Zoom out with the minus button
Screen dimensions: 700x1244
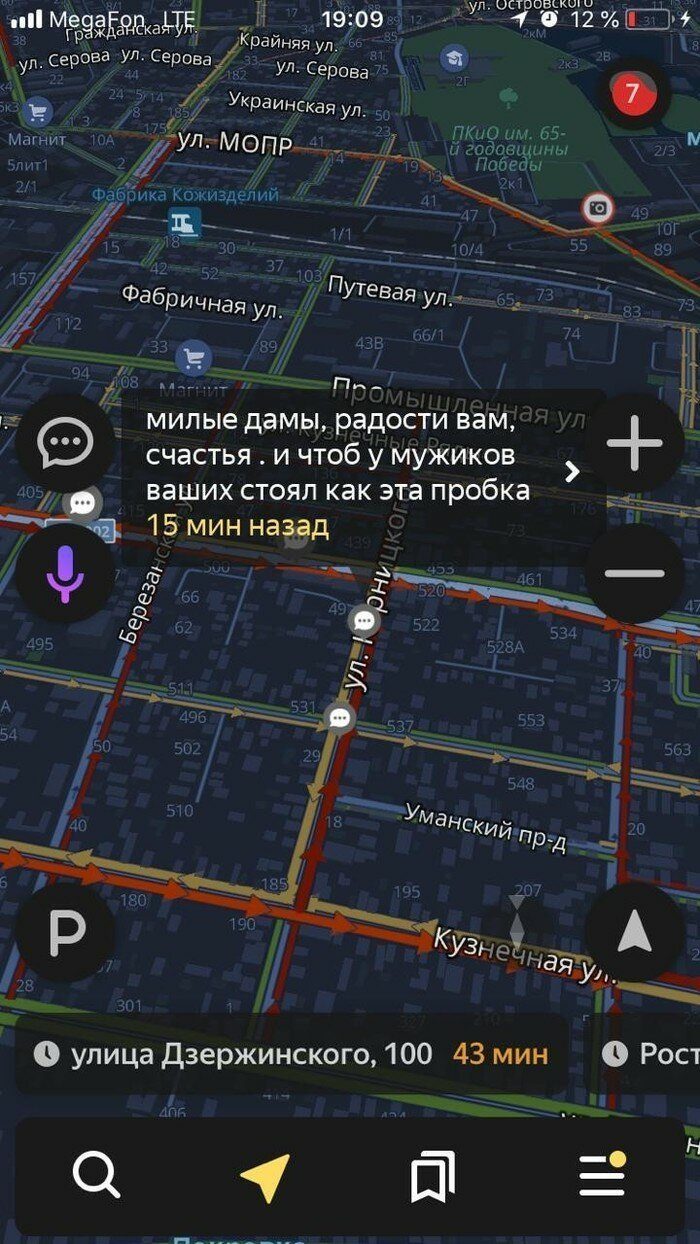pyautogui.click(x=634, y=574)
